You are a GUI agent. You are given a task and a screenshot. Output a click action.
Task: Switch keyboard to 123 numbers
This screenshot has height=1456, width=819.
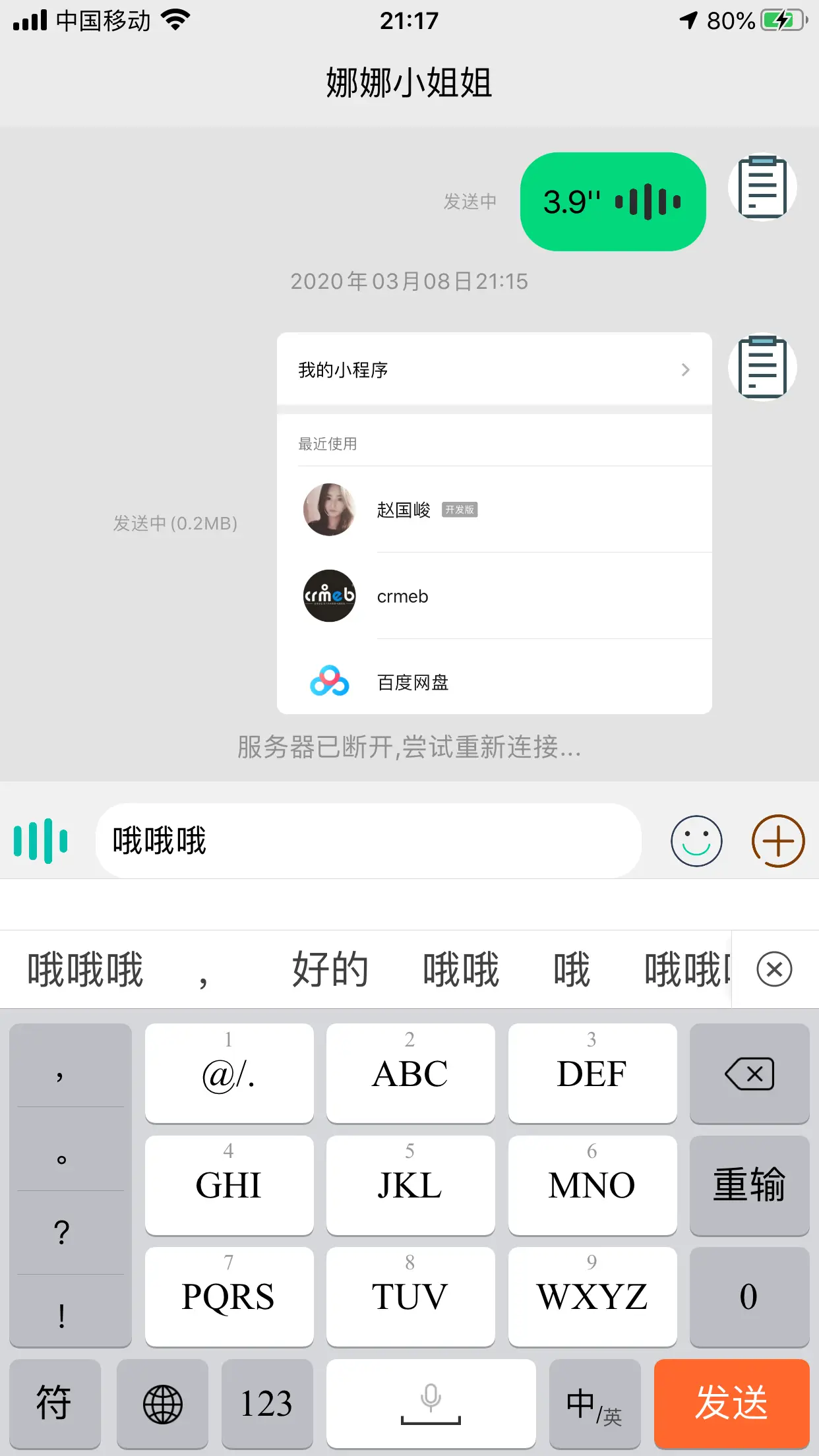(266, 1403)
